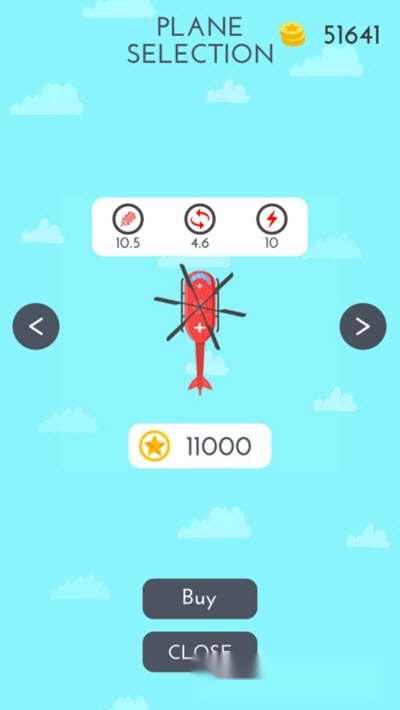
Task: Close the plane selection screen
Action: (200, 652)
